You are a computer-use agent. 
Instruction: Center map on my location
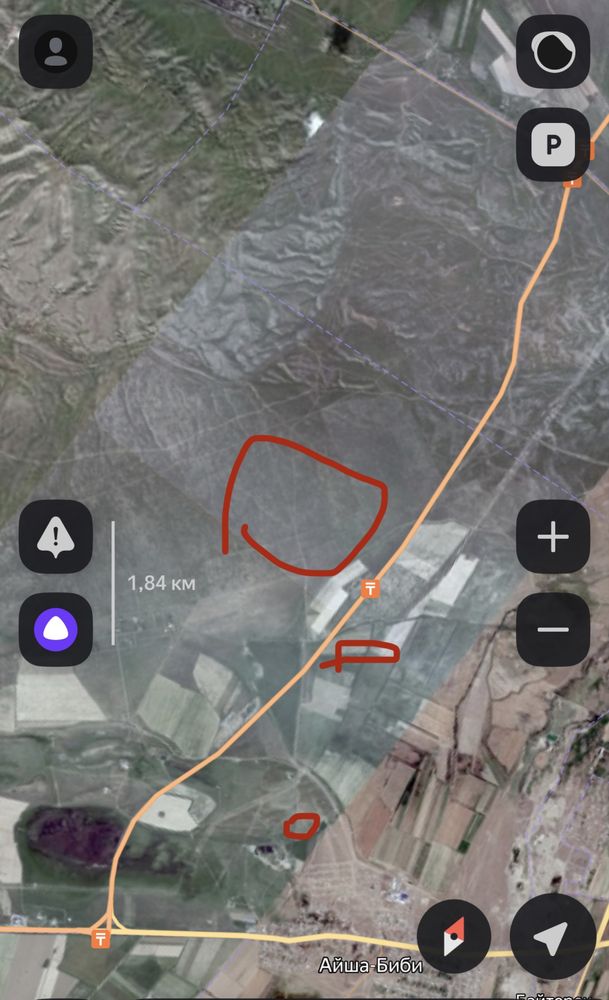[553, 937]
